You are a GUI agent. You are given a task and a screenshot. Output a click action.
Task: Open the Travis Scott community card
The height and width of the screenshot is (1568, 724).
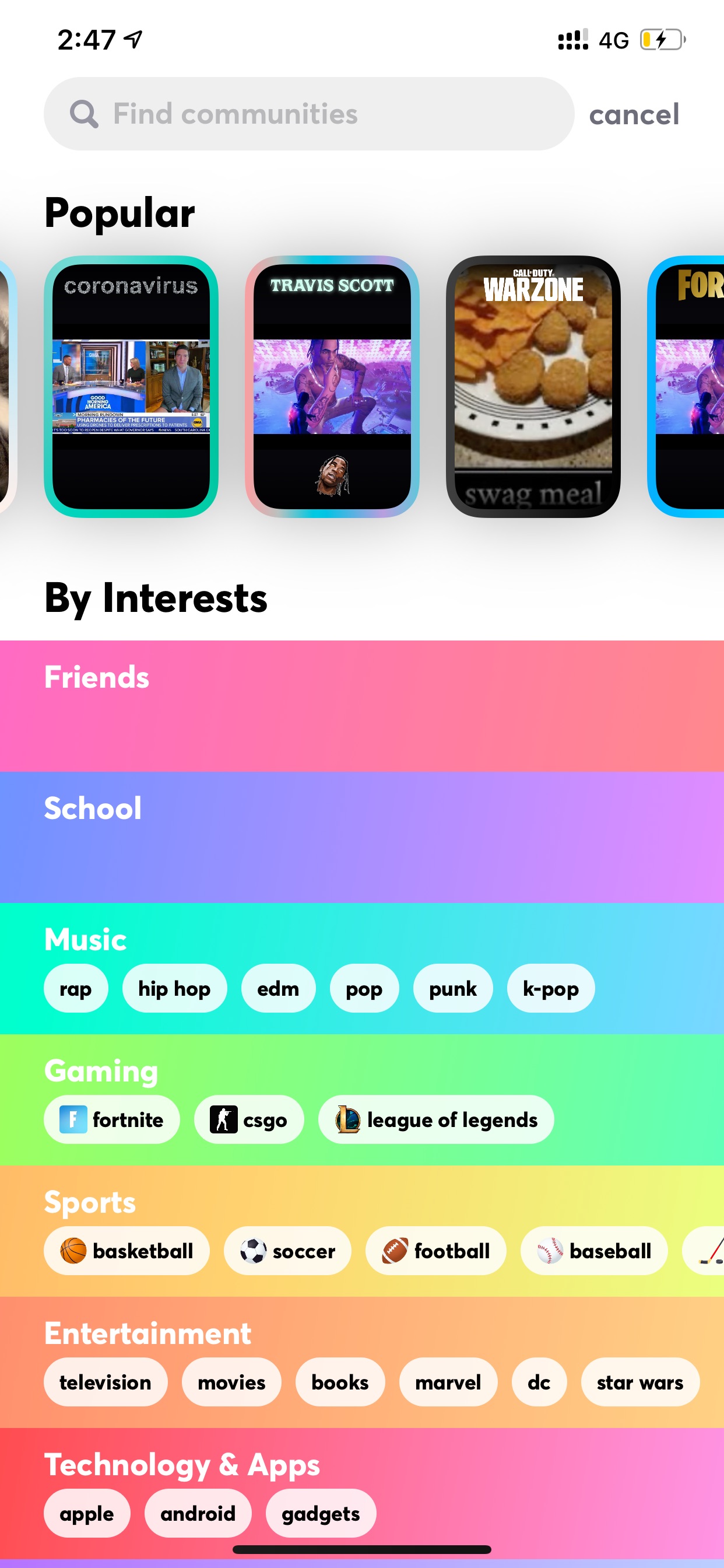[x=332, y=387]
